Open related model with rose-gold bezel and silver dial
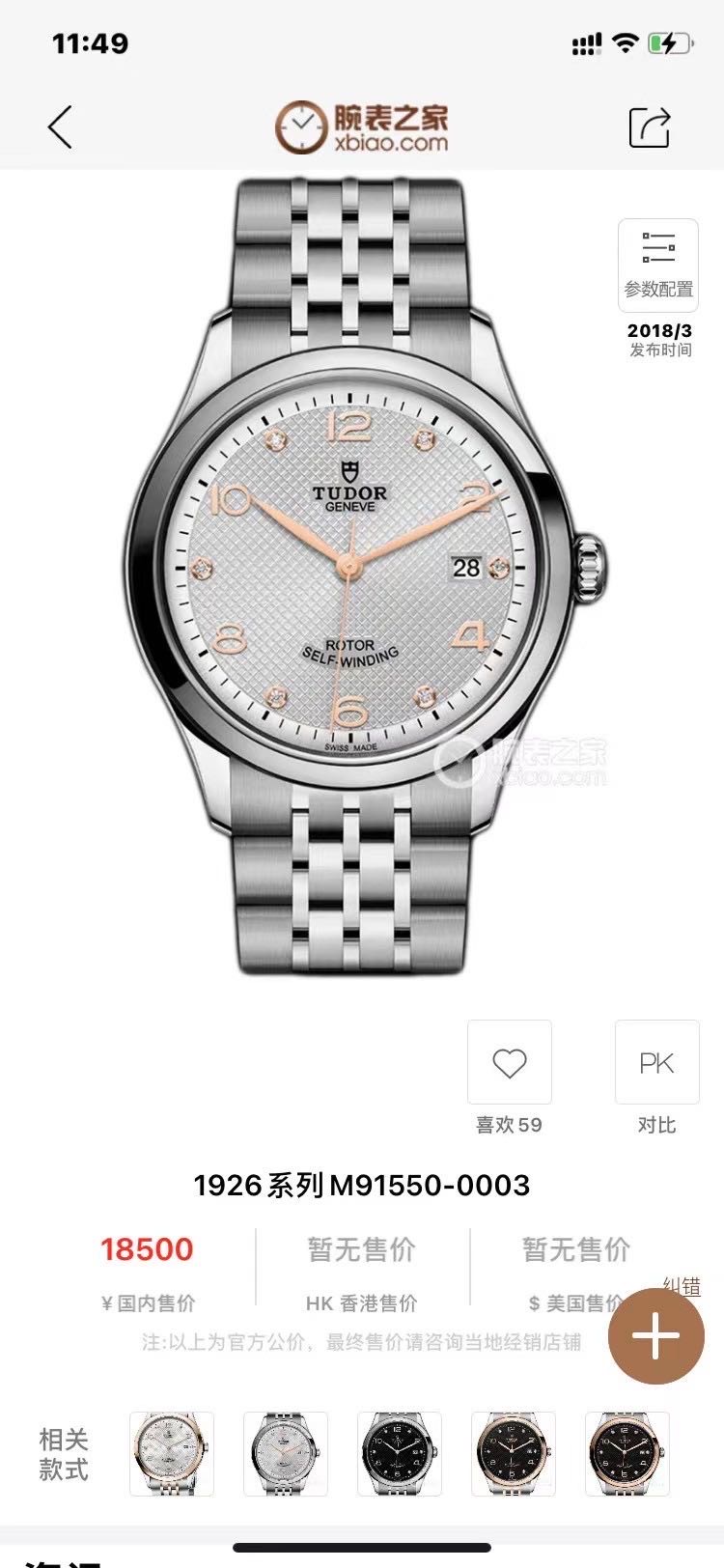The height and width of the screenshot is (1568, 724). click(172, 1453)
